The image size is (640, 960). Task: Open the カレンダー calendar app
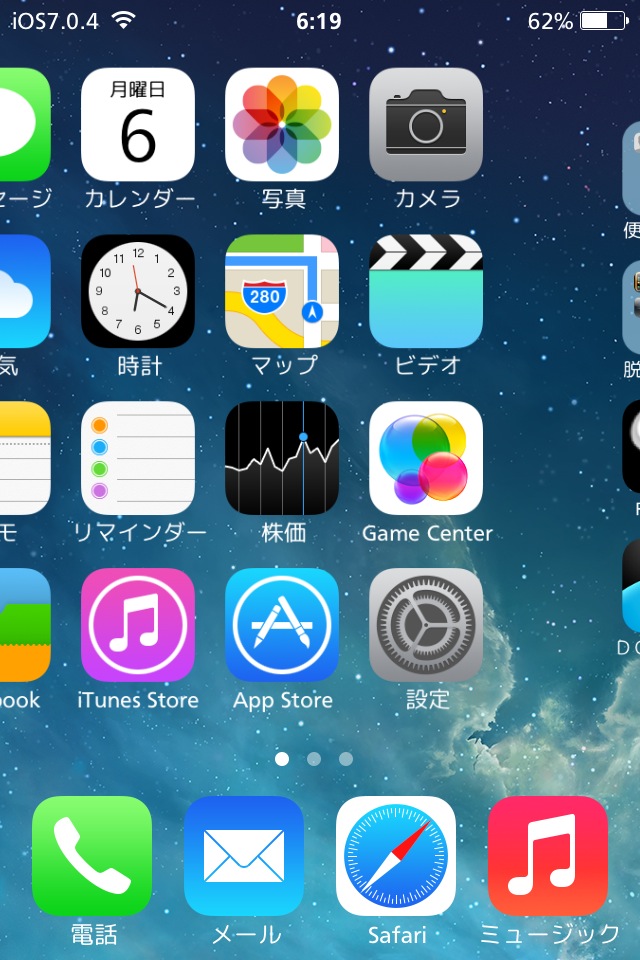click(x=138, y=125)
